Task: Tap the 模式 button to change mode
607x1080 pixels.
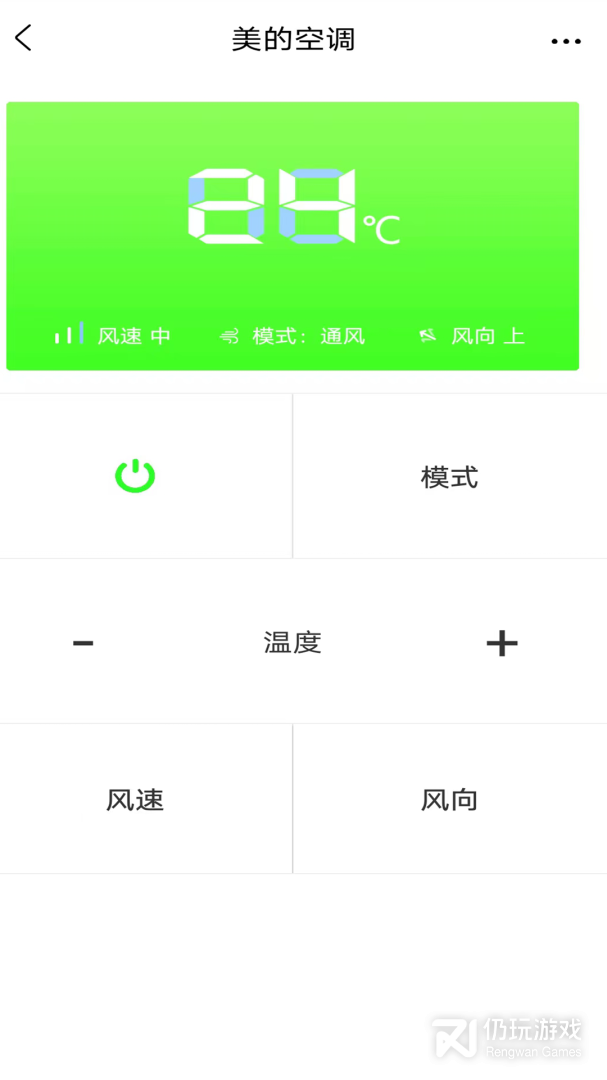Action: (x=449, y=477)
